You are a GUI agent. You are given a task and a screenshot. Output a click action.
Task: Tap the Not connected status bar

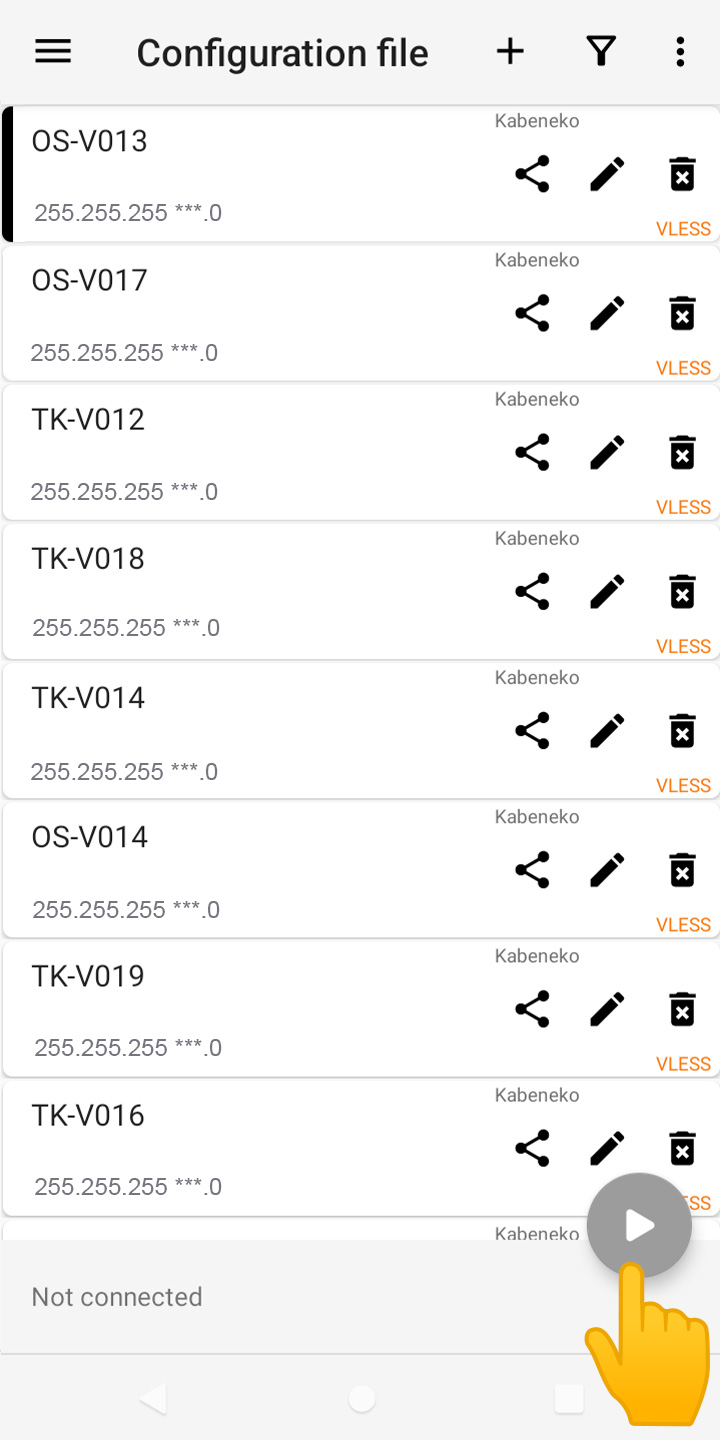click(116, 1296)
